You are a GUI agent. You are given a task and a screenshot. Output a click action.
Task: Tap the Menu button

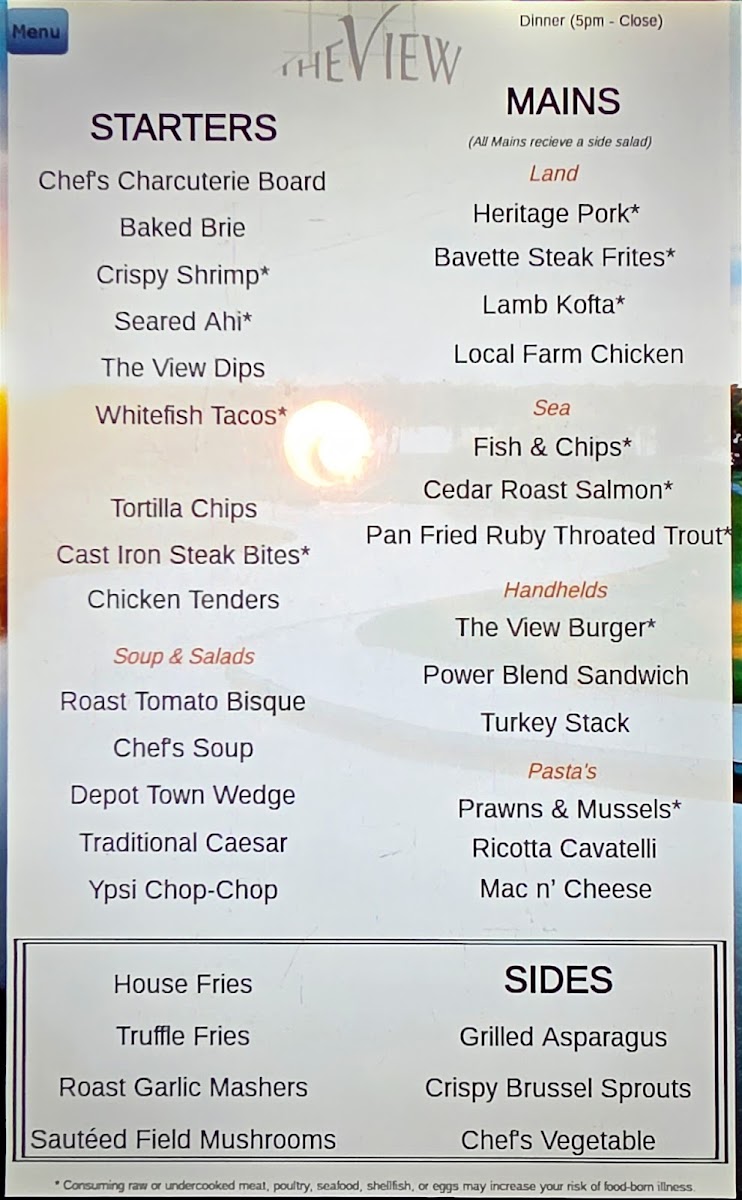click(36, 31)
